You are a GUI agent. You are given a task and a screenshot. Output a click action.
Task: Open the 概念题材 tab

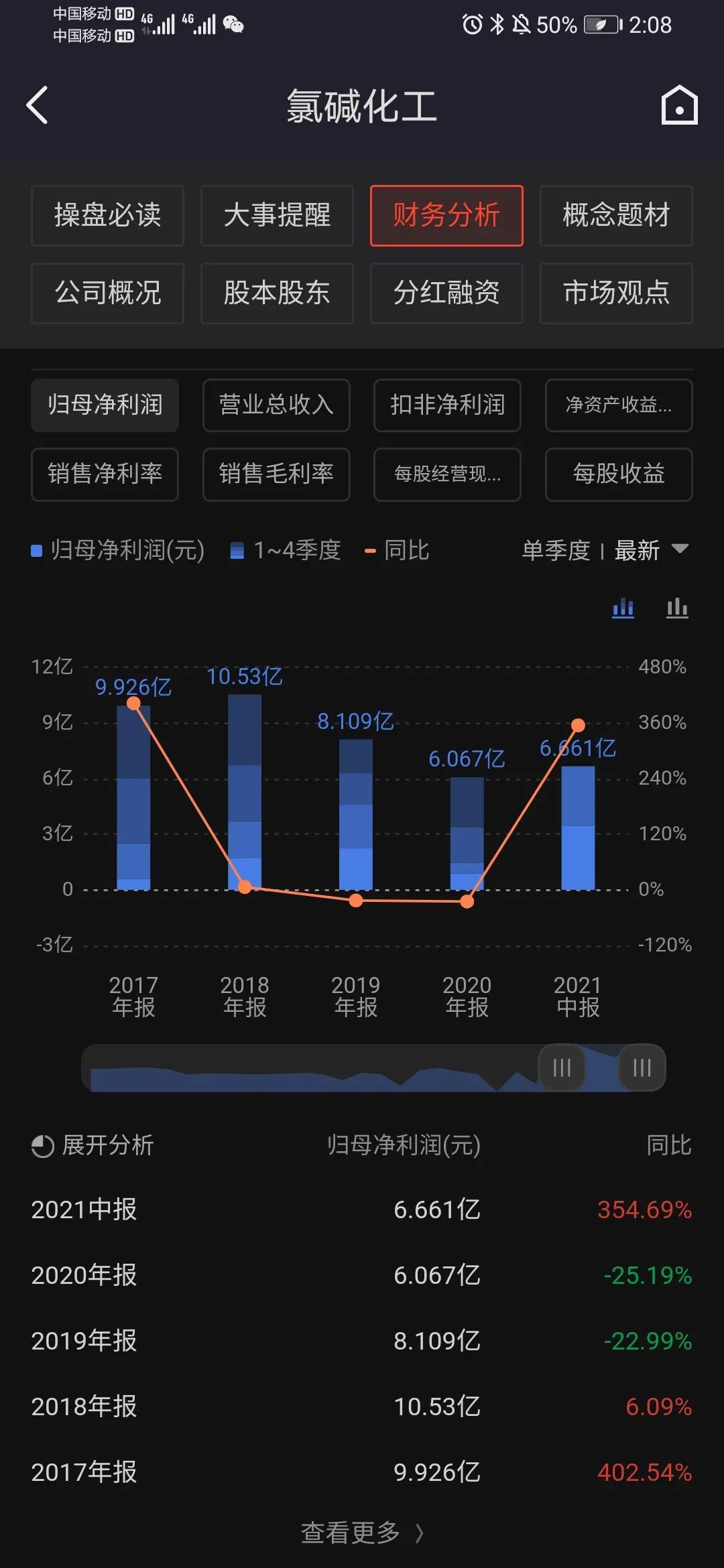616,216
